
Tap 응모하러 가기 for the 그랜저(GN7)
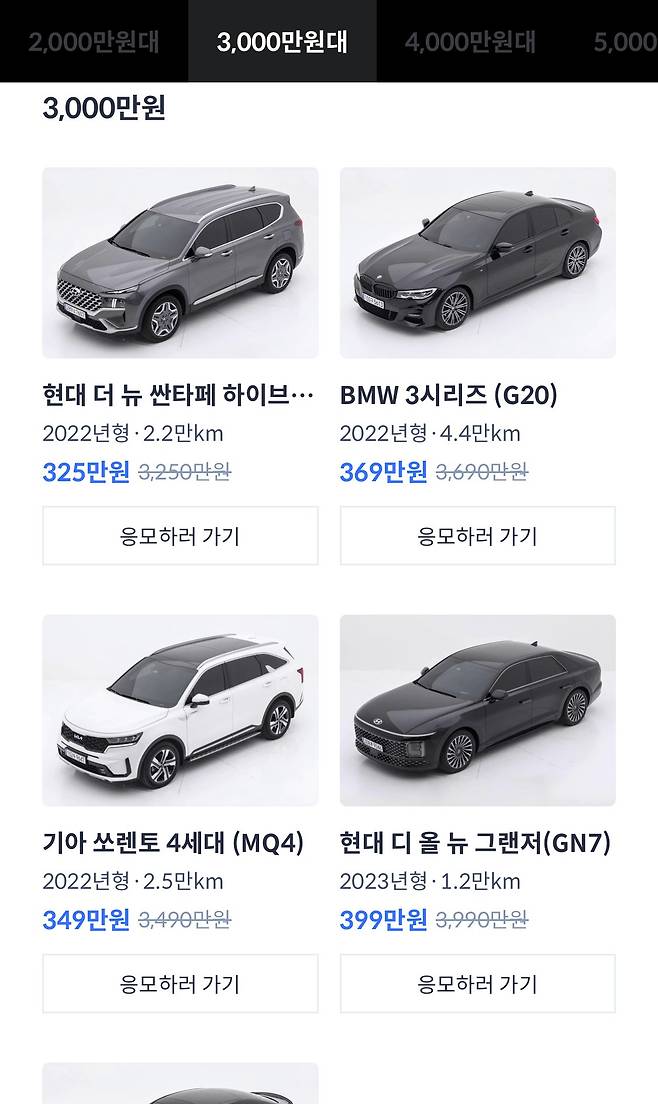[x=478, y=984]
